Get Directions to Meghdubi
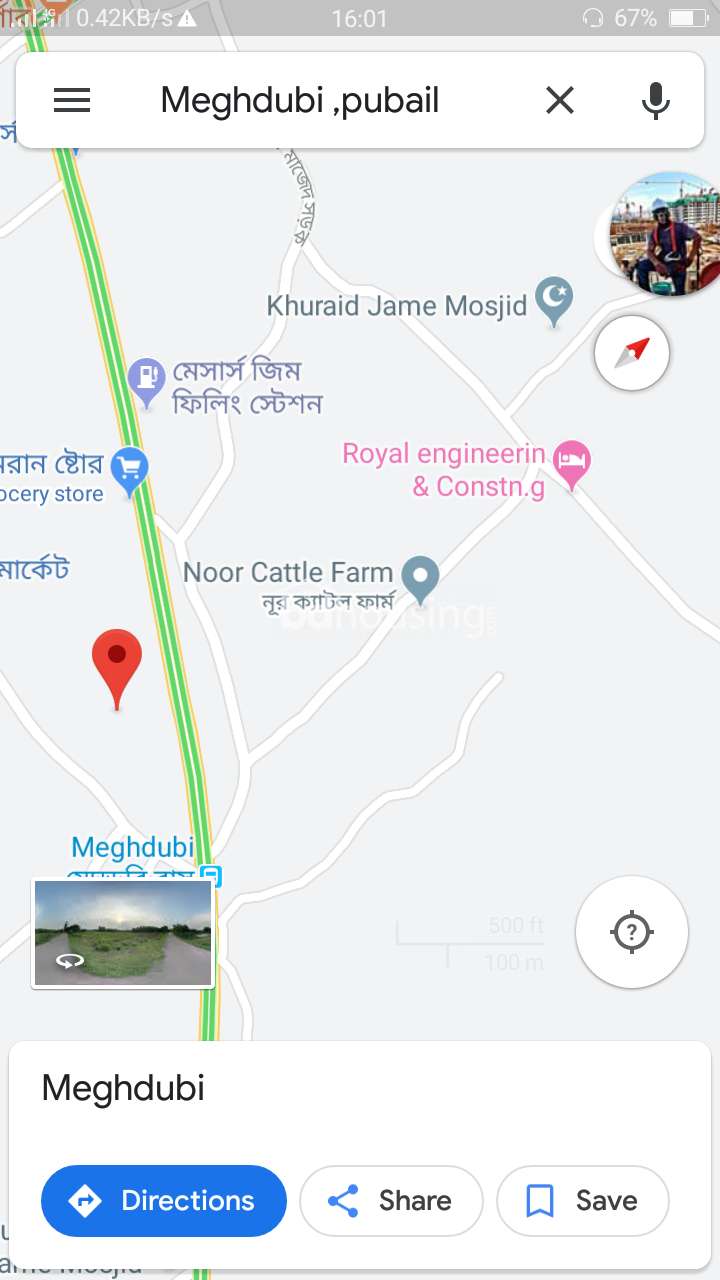 (x=164, y=1200)
